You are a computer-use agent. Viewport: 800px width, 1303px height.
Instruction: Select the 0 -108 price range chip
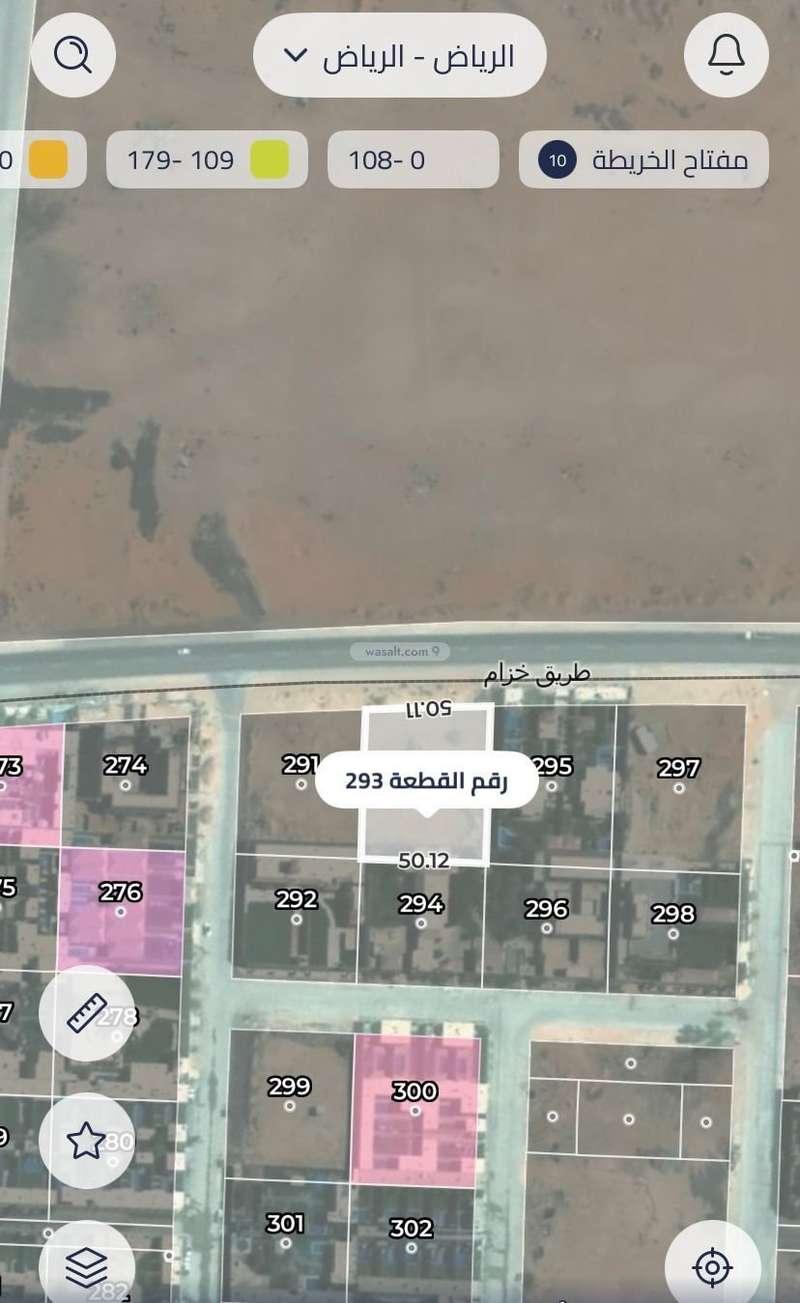coord(413,160)
